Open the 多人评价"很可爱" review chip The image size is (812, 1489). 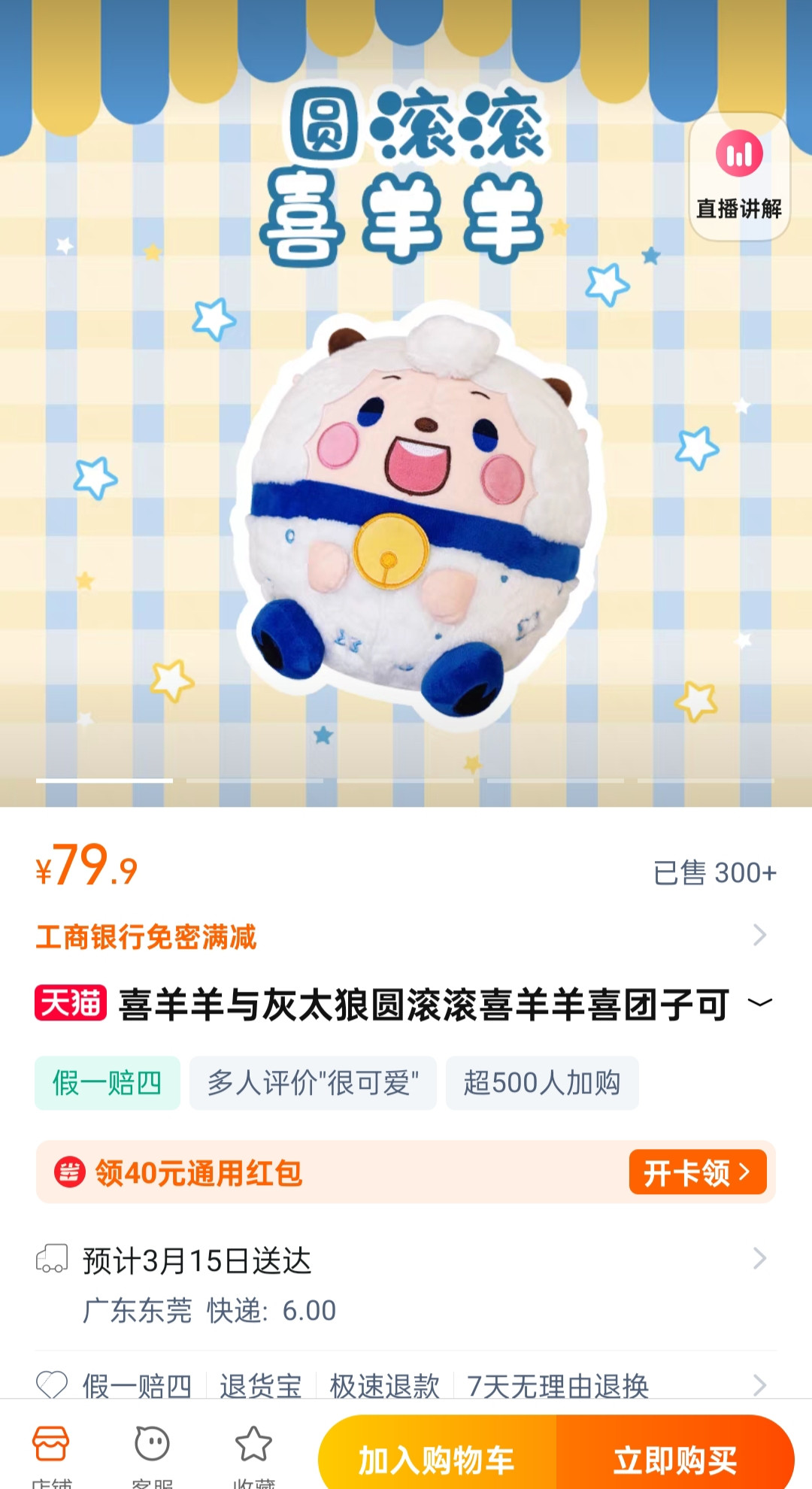click(313, 1083)
